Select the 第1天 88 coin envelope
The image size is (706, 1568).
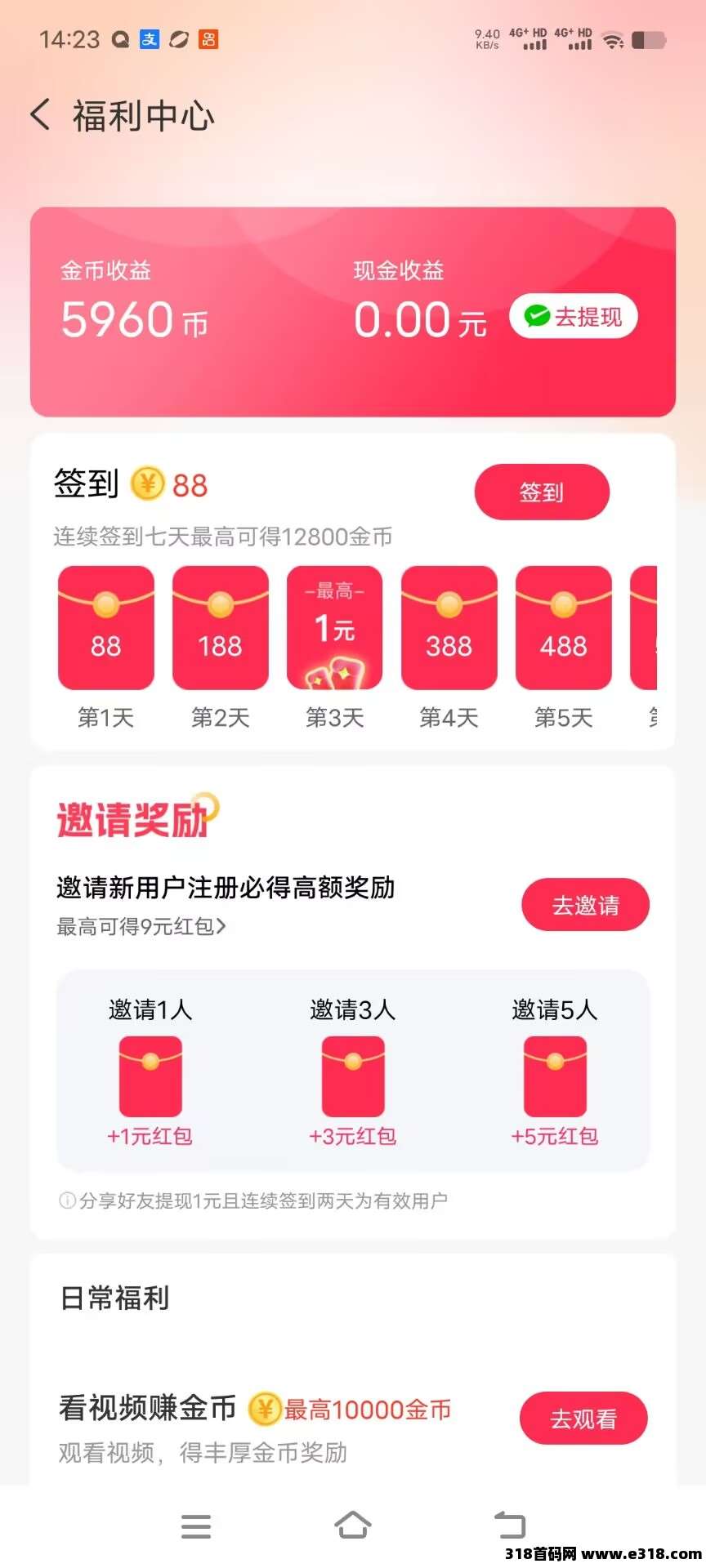pos(106,628)
